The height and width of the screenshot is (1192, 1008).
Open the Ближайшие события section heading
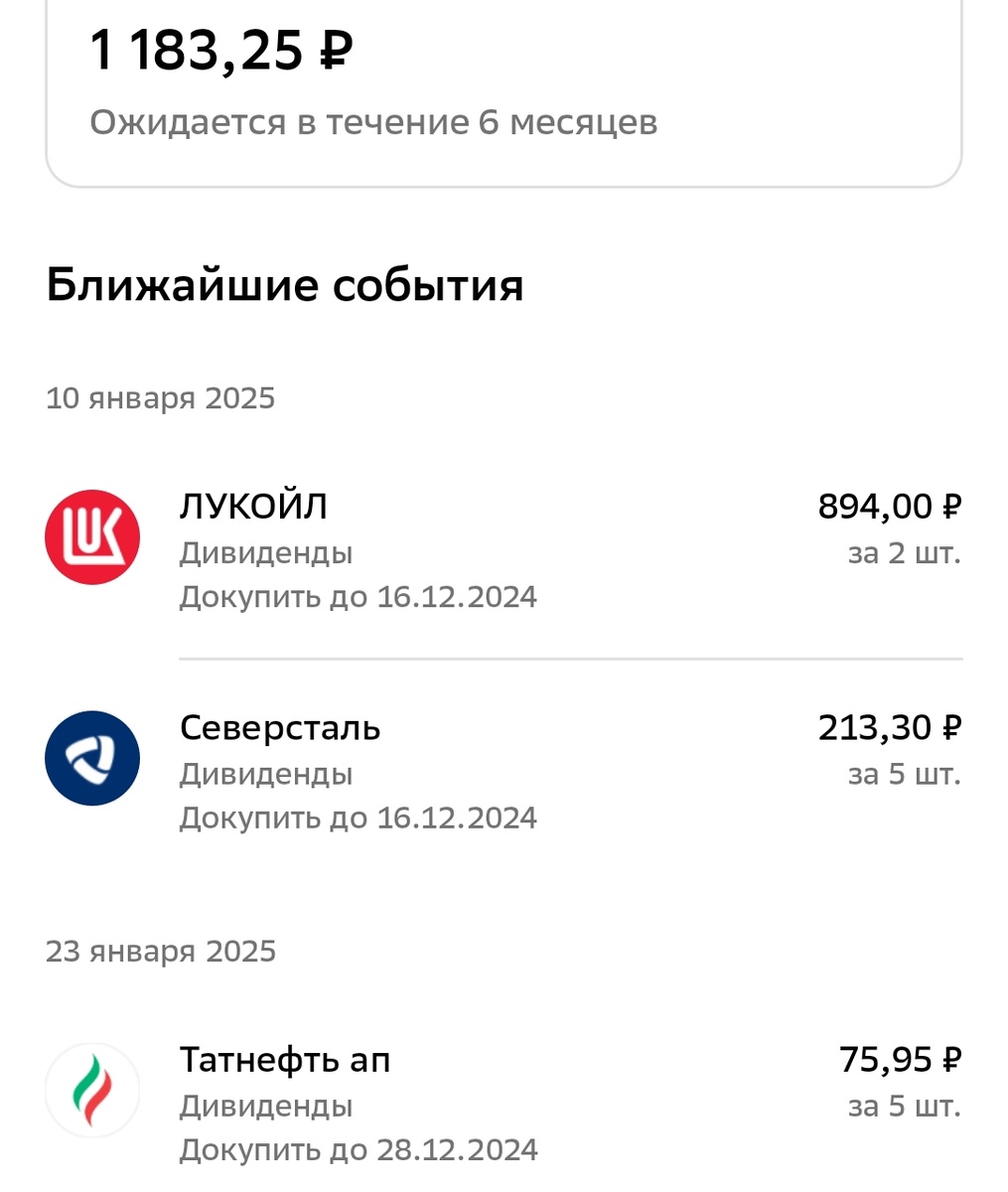pos(286,286)
